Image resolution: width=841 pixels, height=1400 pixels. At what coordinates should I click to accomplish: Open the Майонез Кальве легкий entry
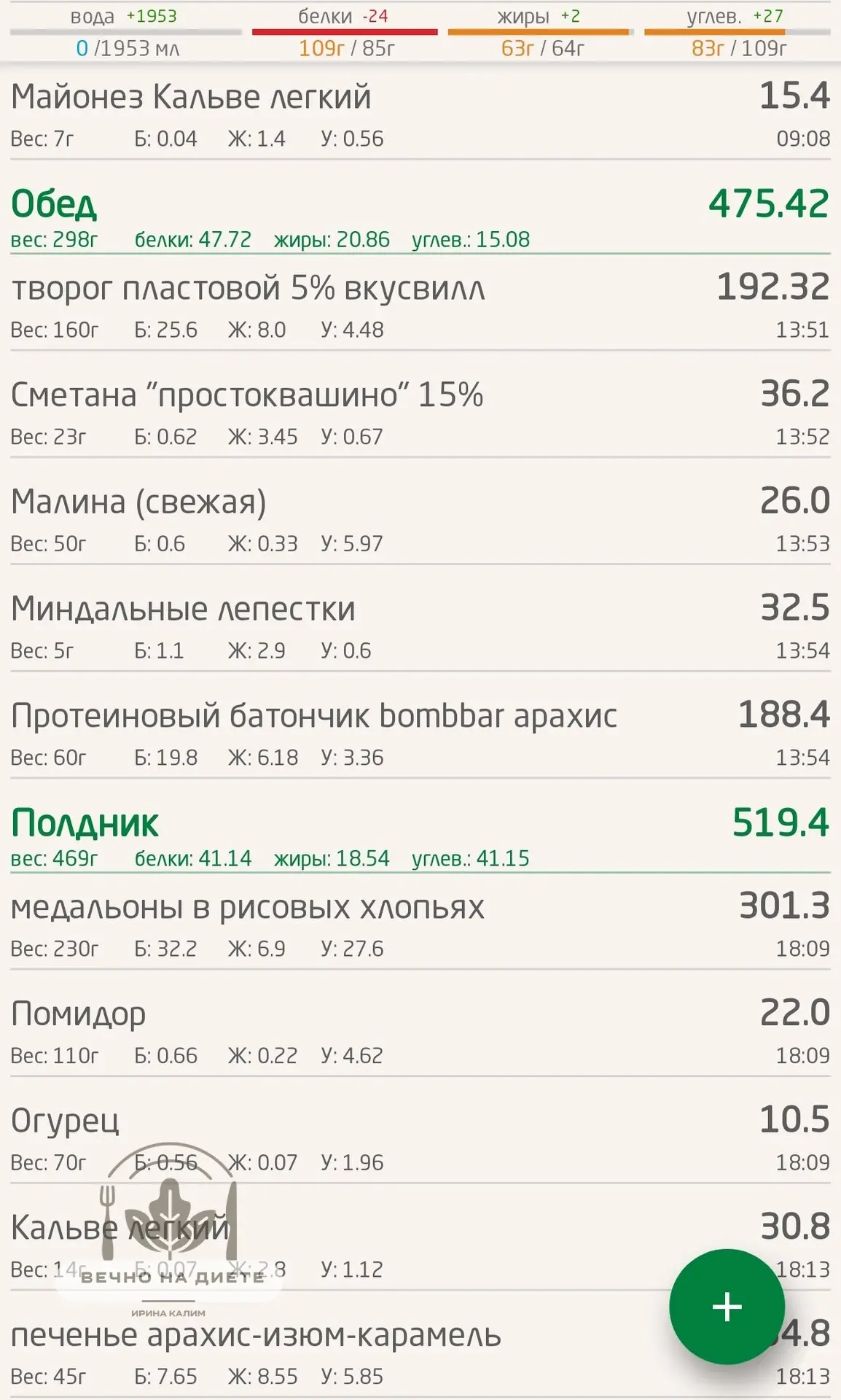(420, 114)
